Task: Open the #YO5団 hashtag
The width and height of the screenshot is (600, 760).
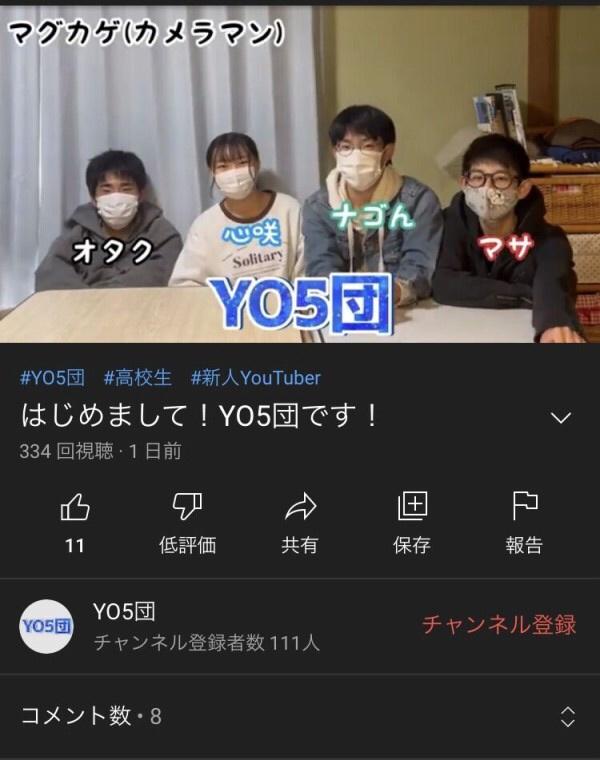Action: [52, 377]
